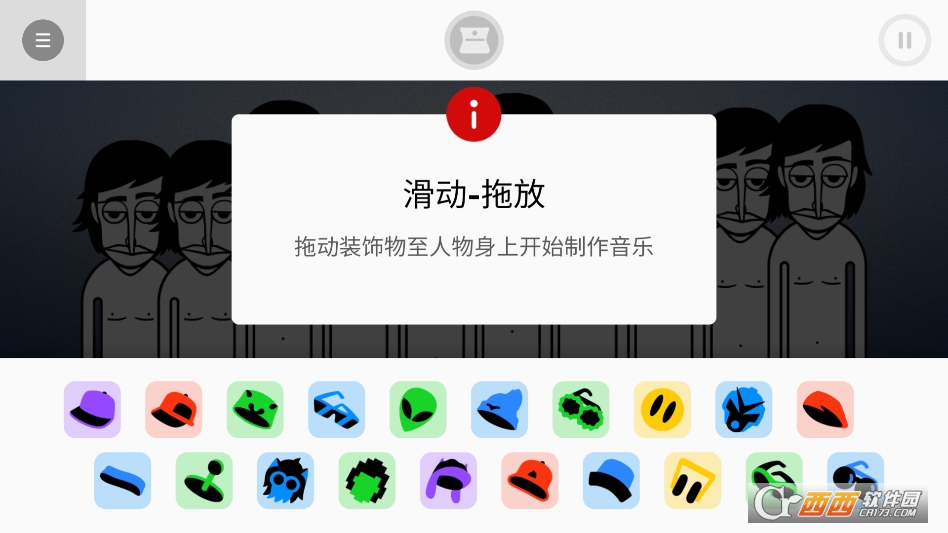Select the red cap on pink tile
Viewport: 948px width, 533px height.
174,409
